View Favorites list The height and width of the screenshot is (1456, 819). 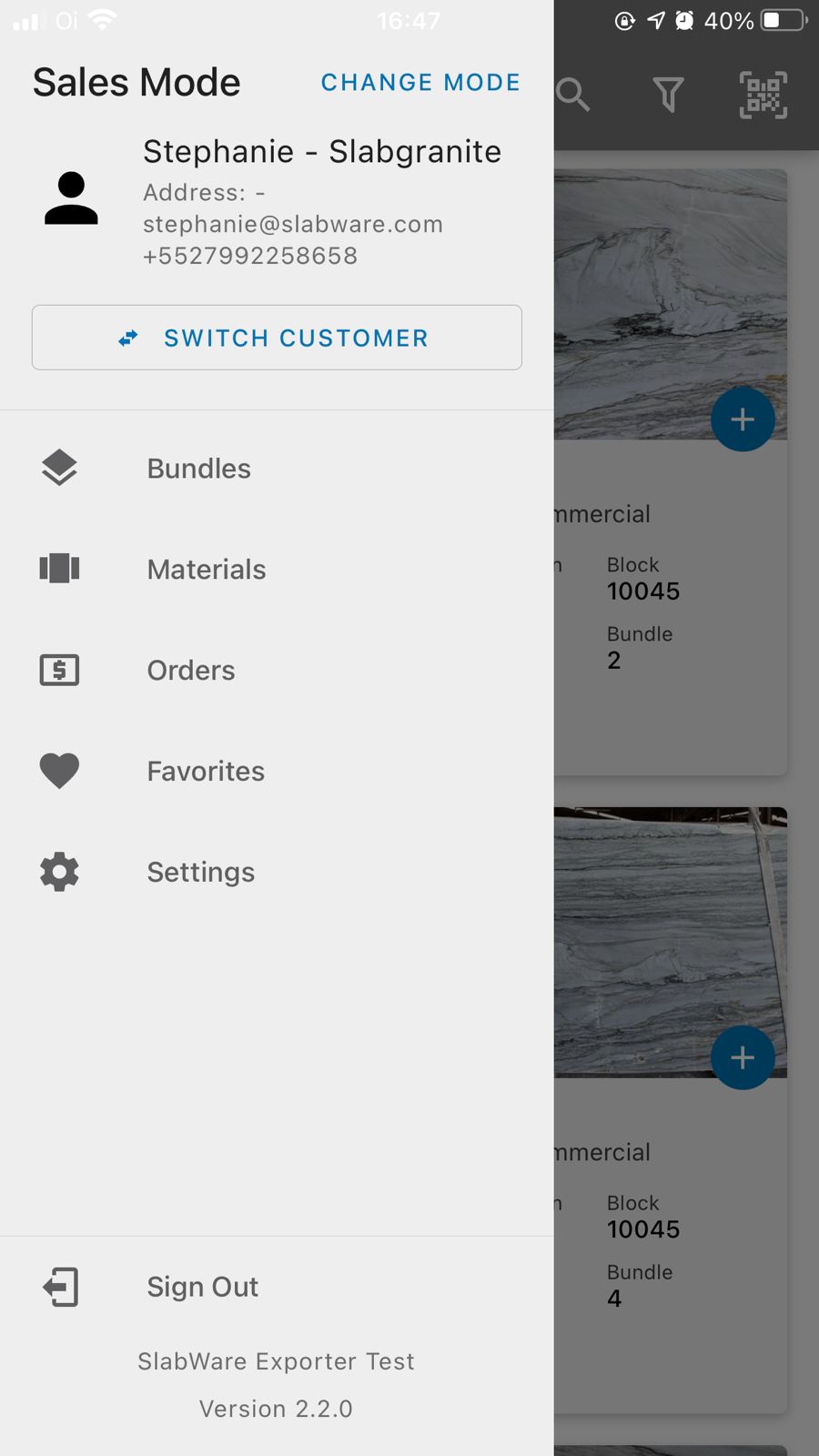[206, 772]
